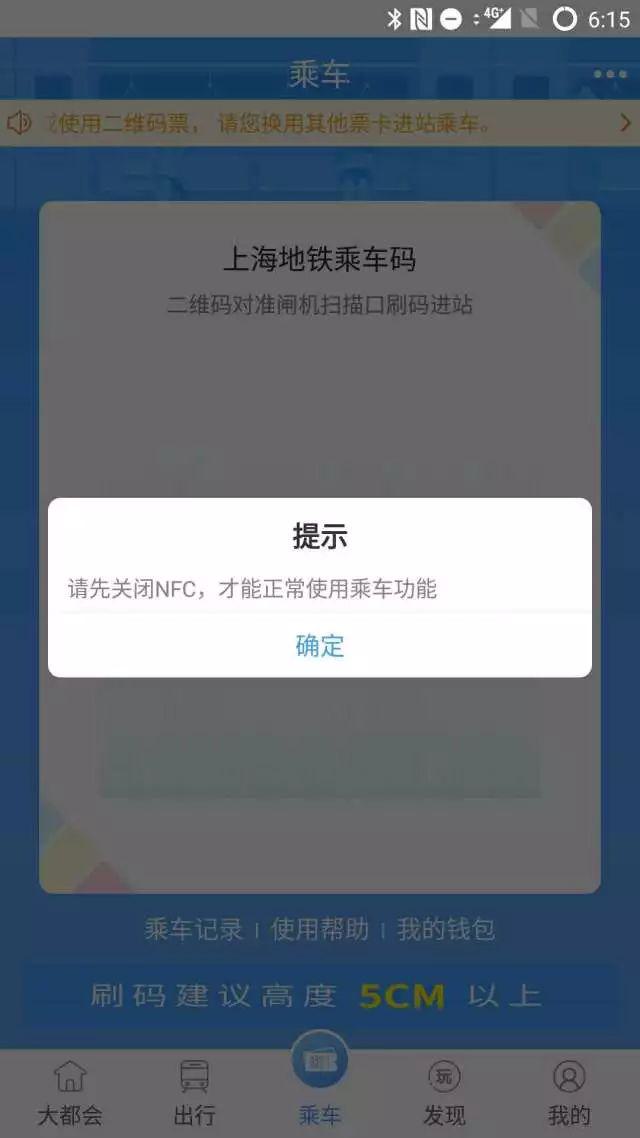
Task: Switch to the 出行 tab
Action: click(194, 1092)
